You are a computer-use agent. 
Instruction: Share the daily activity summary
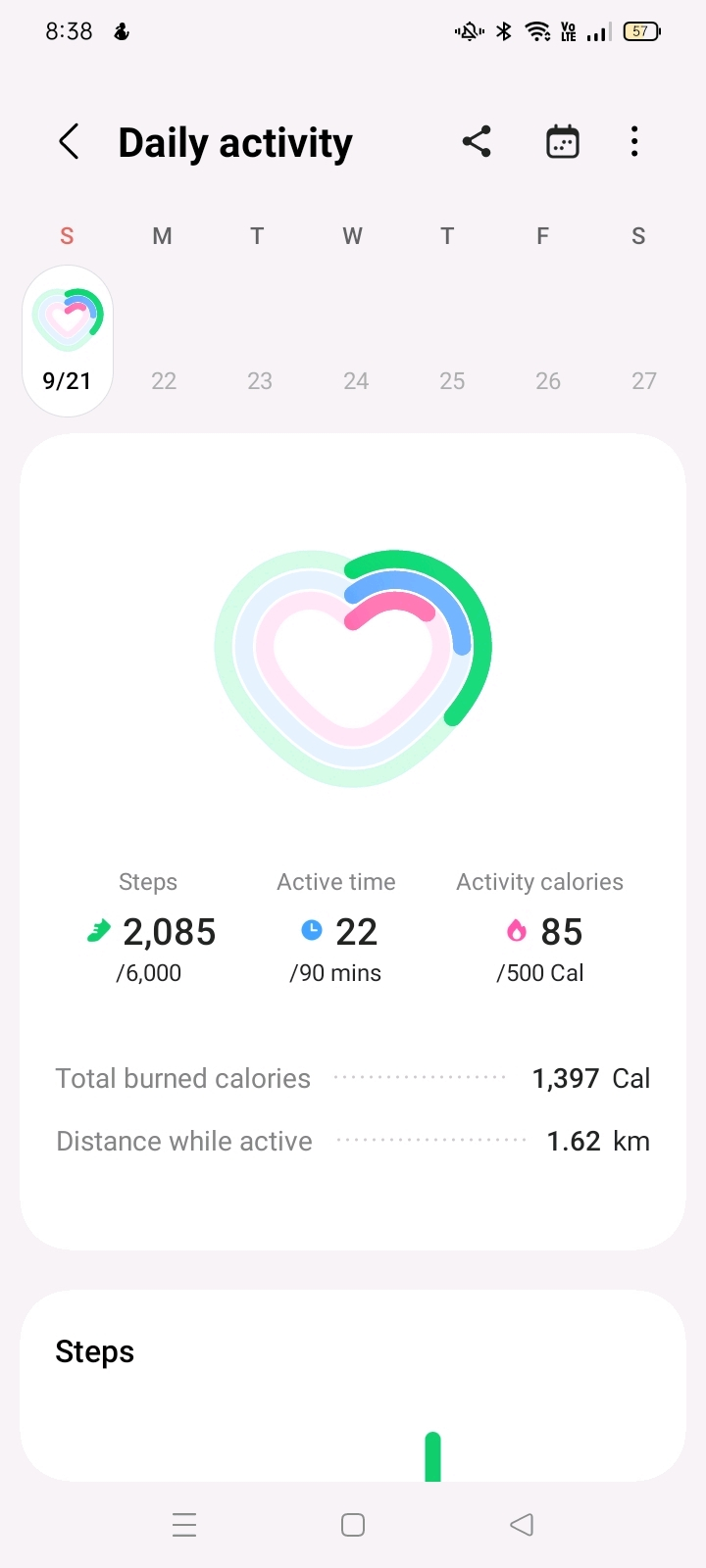click(477, 142)
